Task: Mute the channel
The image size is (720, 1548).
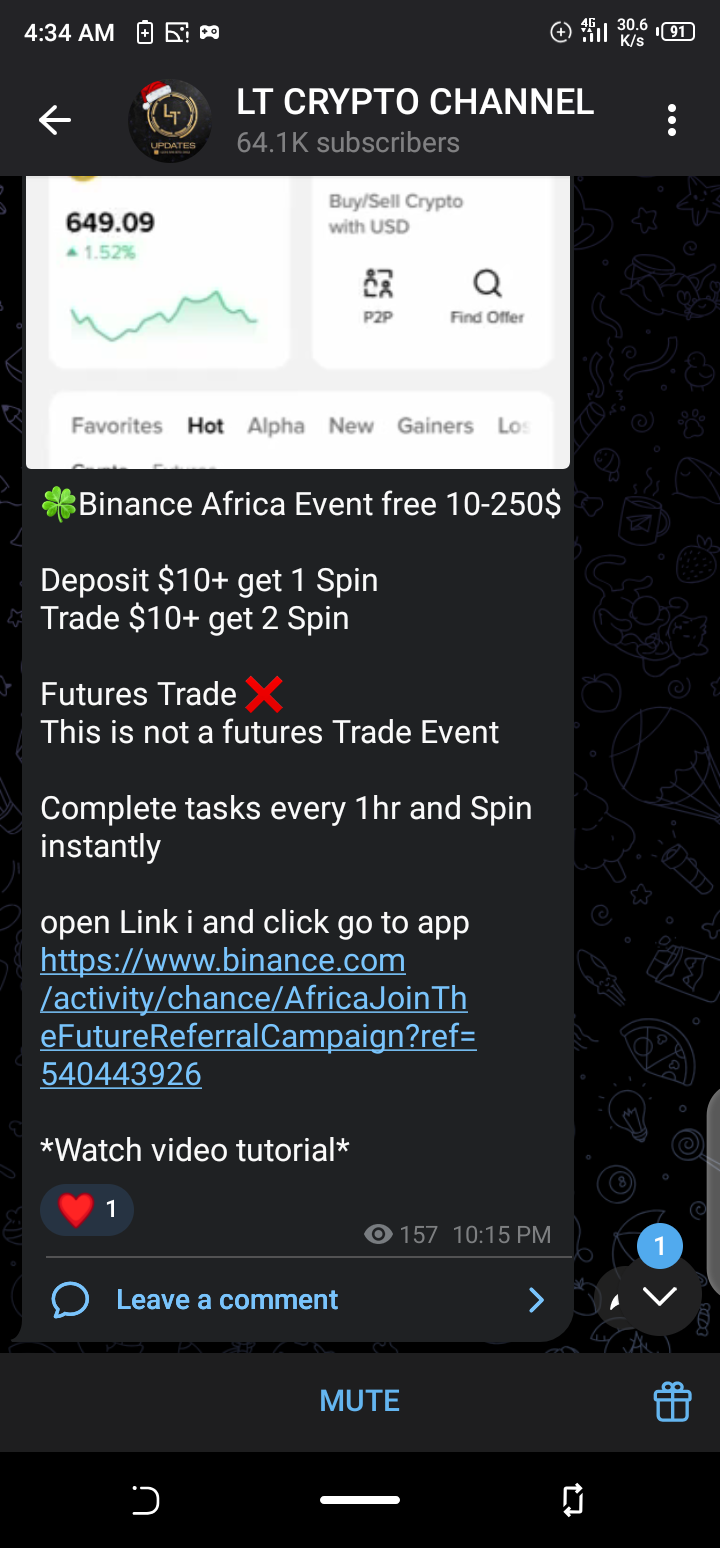Action: (x=360, y=1401)
